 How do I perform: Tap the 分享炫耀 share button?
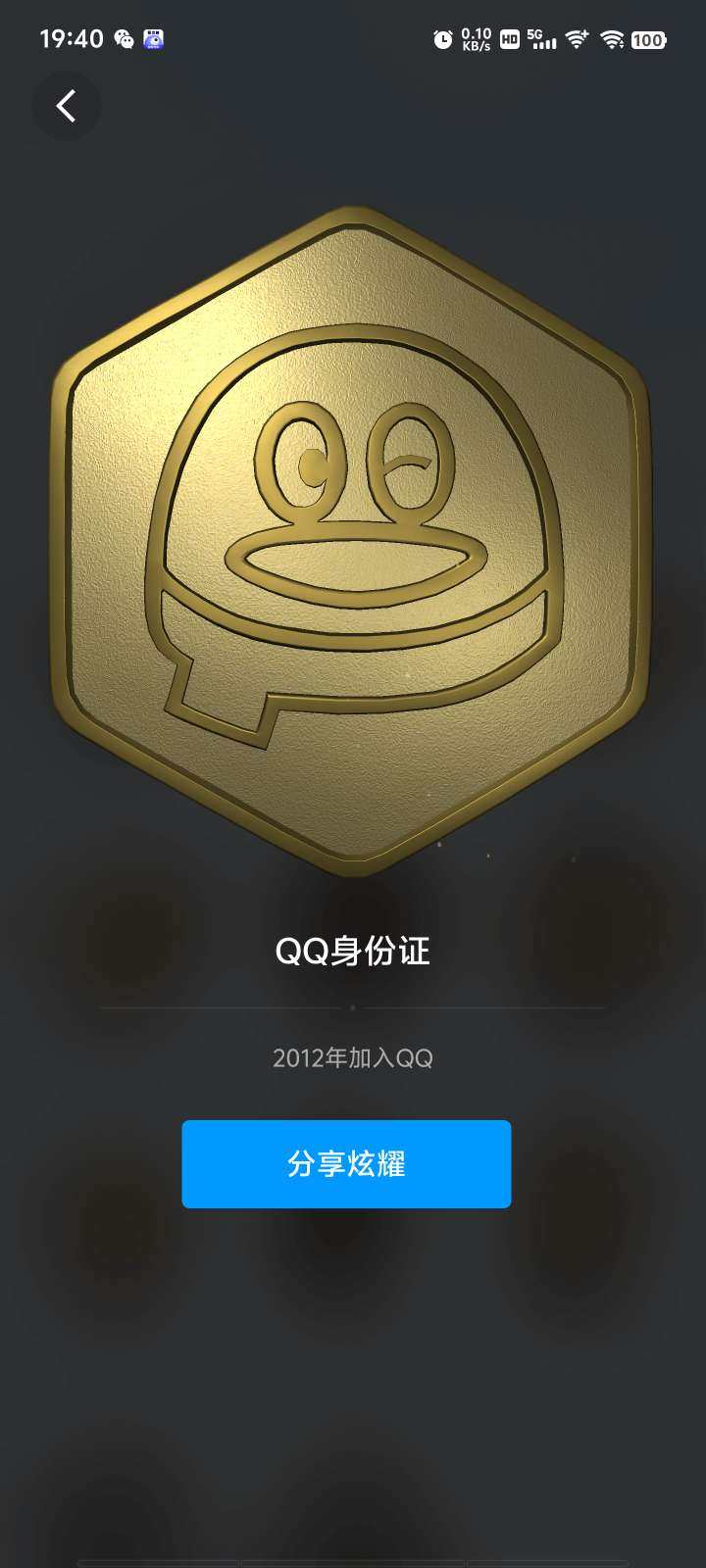pos(345,1163)
